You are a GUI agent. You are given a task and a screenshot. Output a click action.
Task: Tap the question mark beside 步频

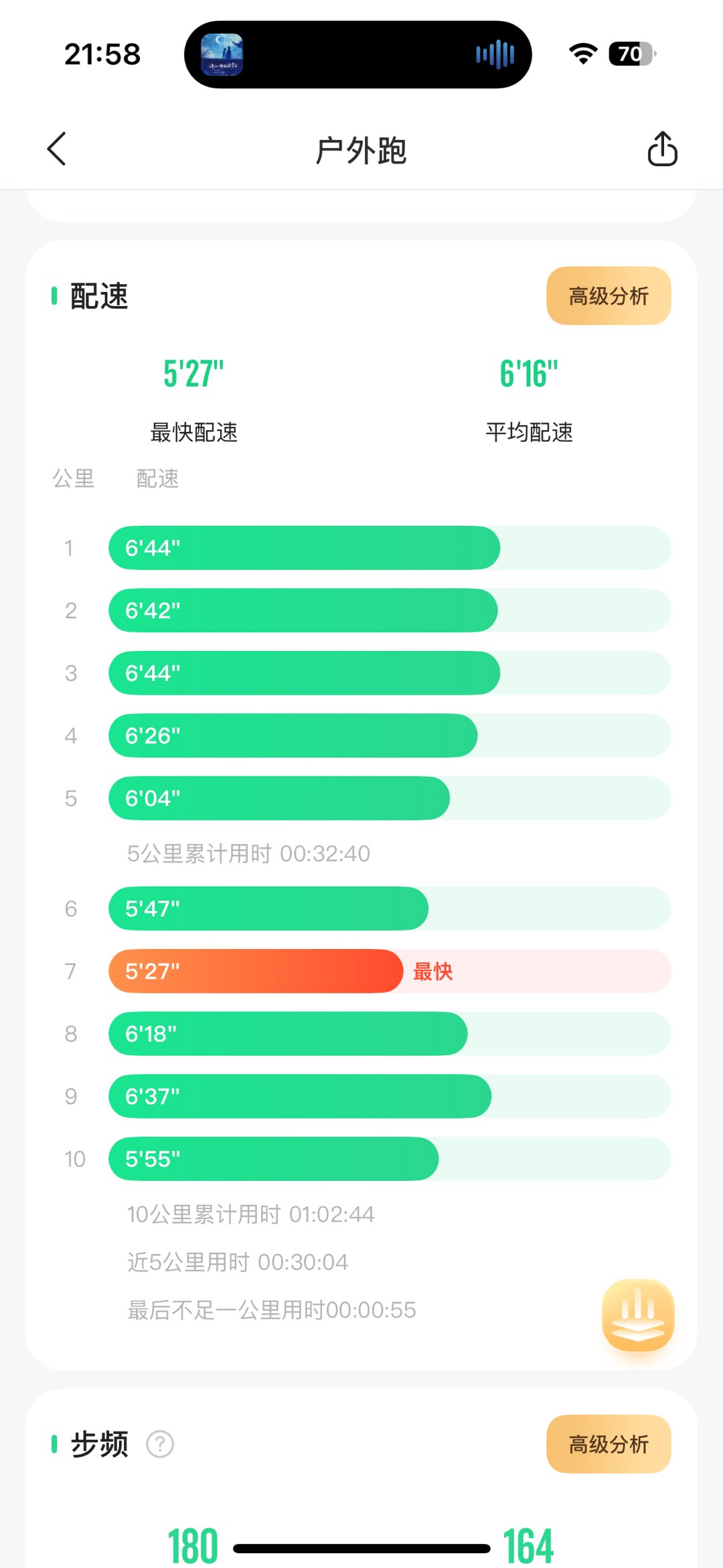pyautogui.click(x=160, y=1444)
